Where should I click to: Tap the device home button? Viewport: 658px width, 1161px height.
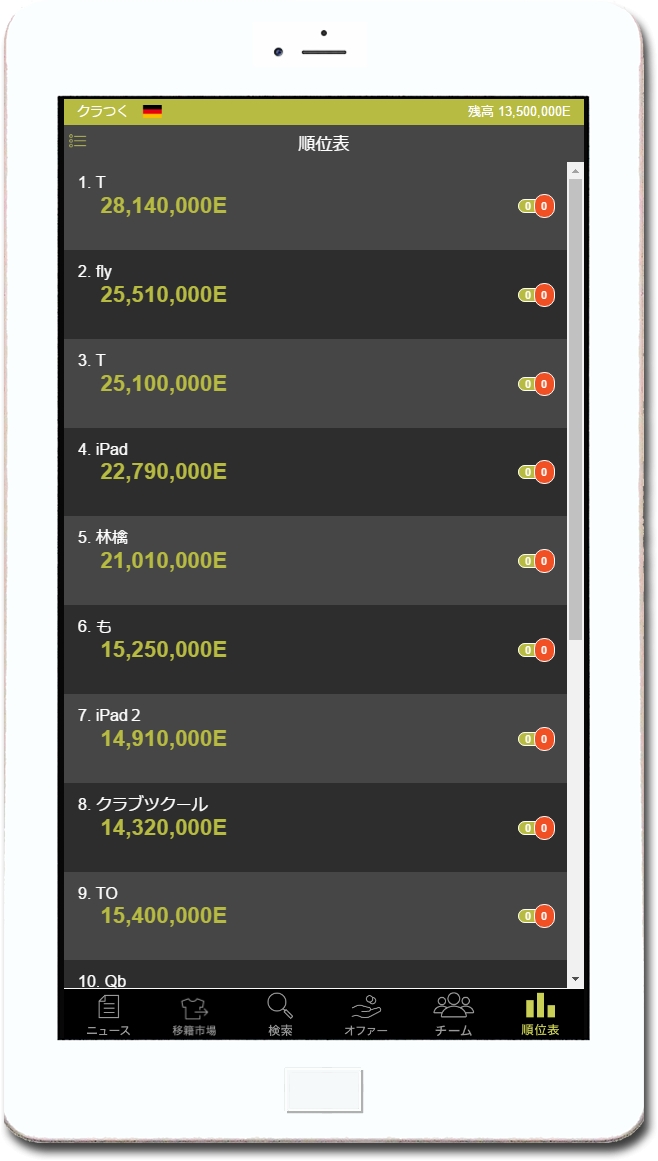[x=323, y=1089]
